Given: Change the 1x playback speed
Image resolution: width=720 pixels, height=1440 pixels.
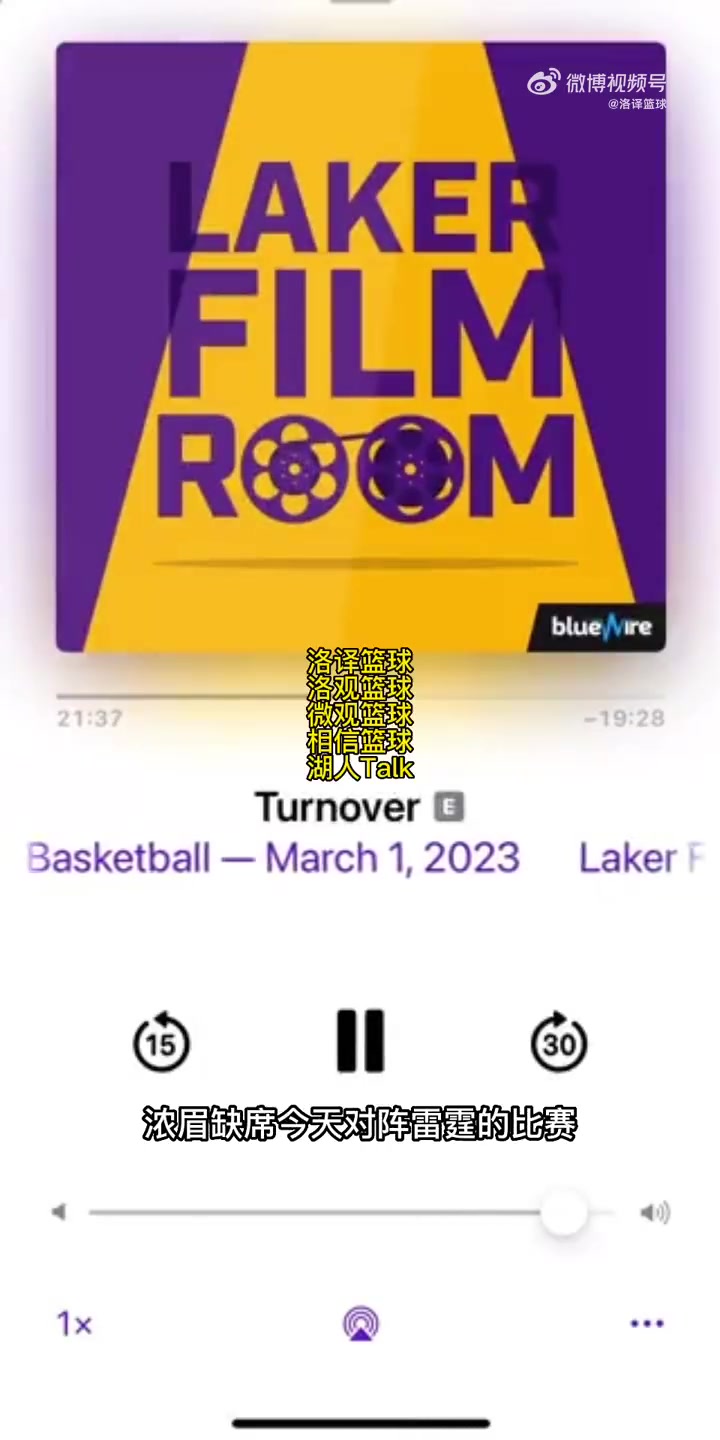Looking at the screenshot, I should click(x=75, y=1324).
